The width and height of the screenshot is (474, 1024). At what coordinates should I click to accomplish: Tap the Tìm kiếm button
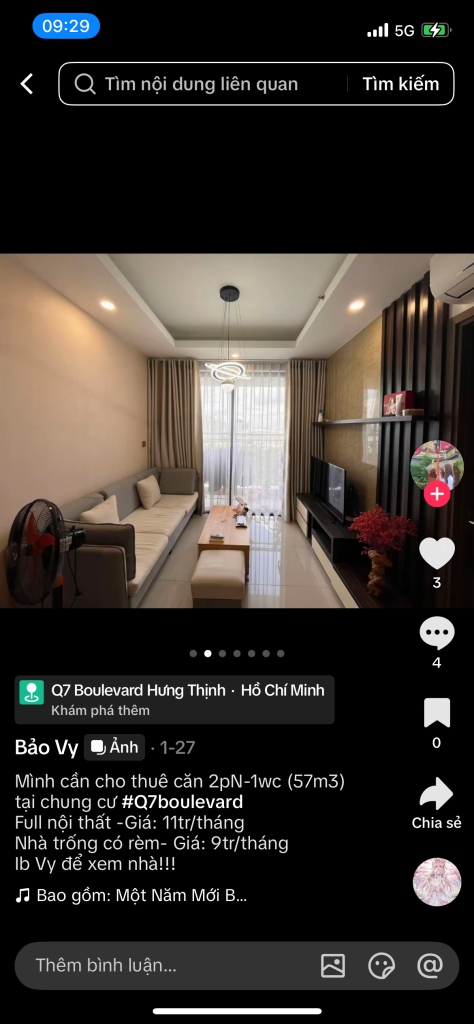pyautogui.click(x=401, y=84)
